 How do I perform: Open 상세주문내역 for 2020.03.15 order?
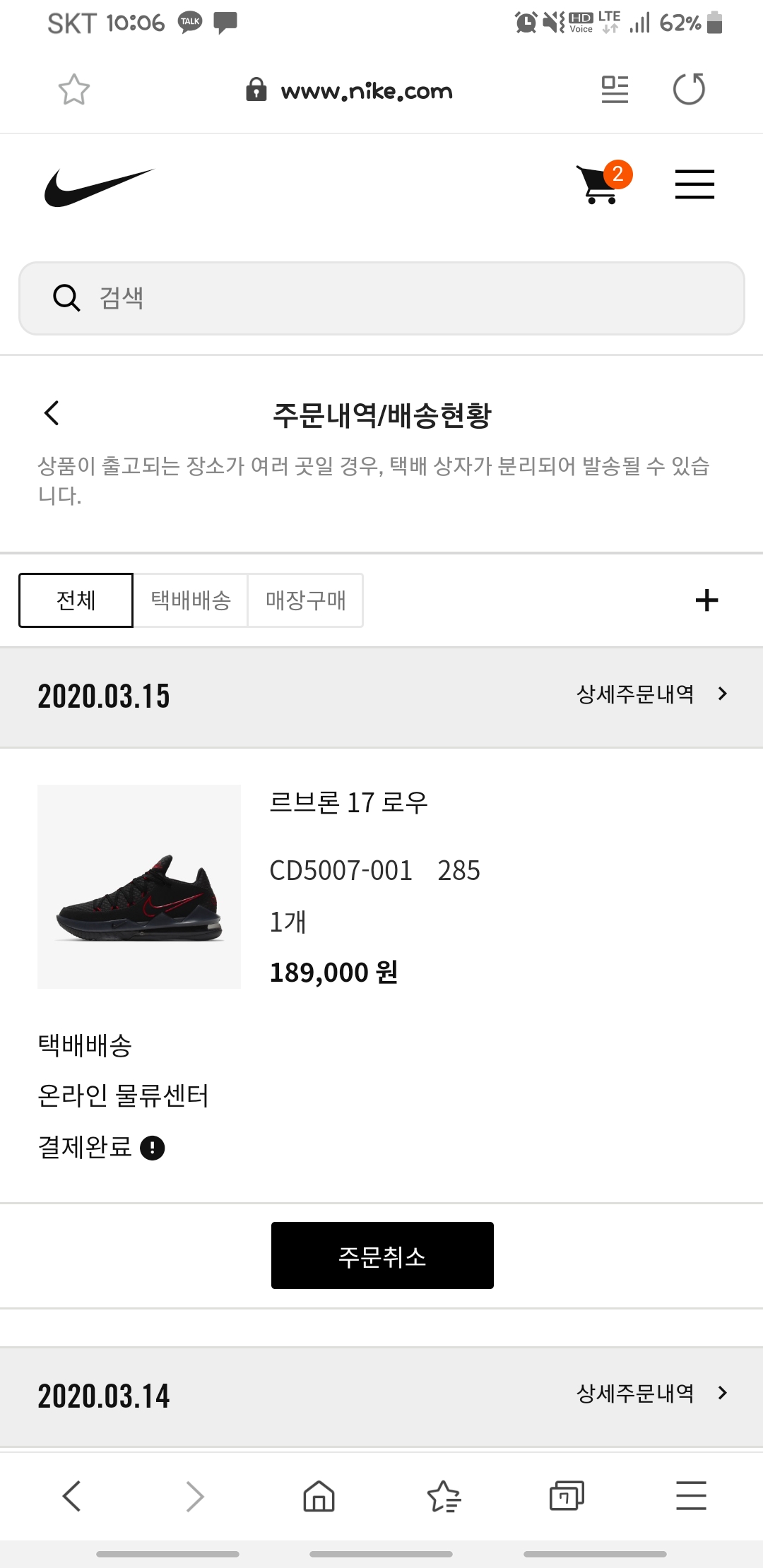tap(651, 694)
